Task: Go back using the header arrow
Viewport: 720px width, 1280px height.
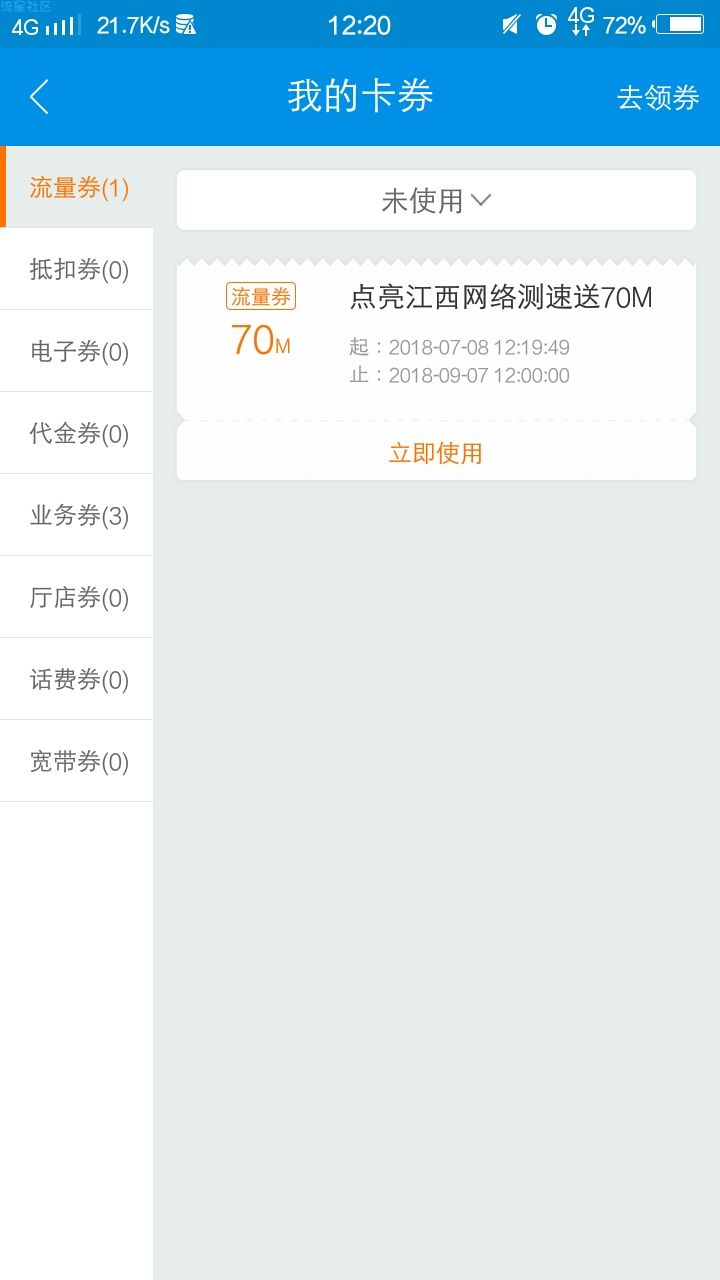Action: coord(39,97)
